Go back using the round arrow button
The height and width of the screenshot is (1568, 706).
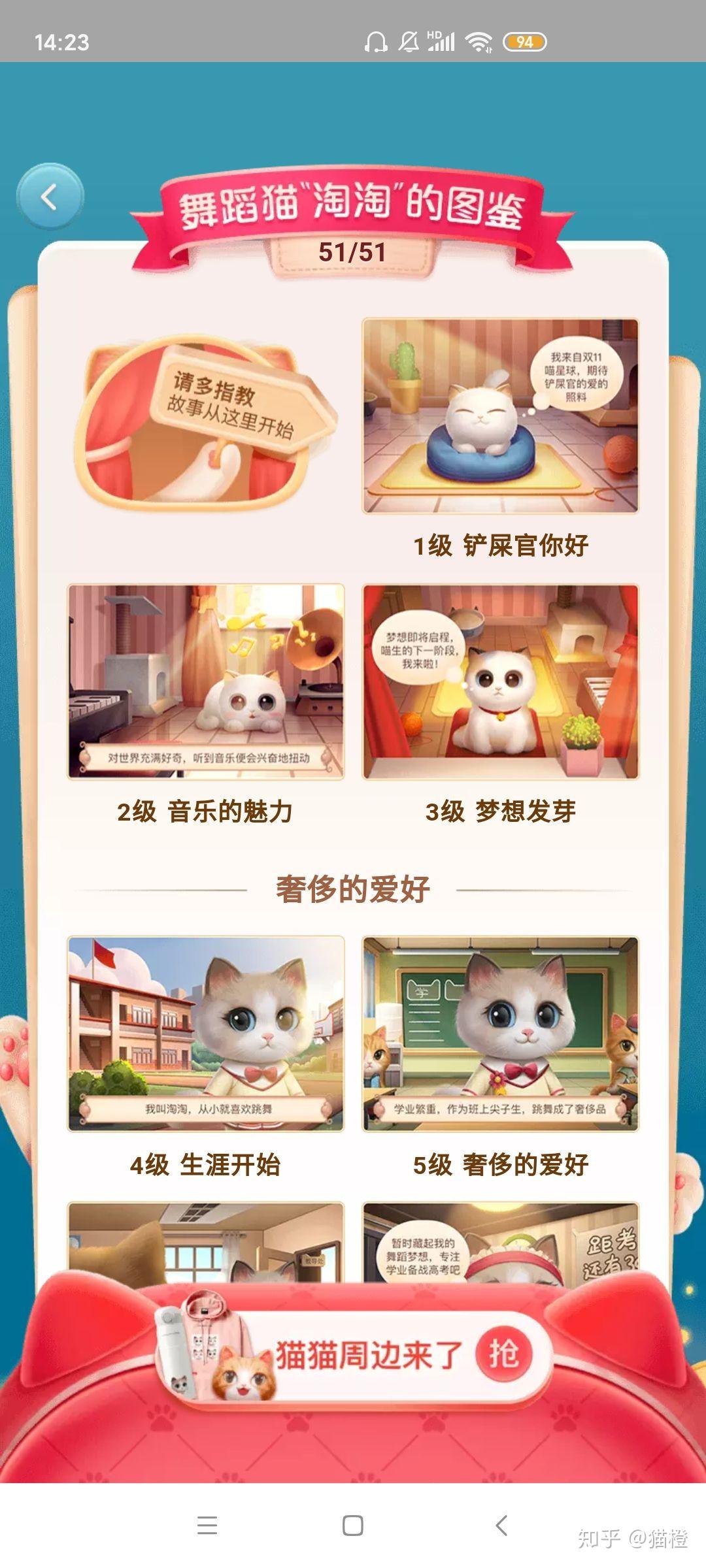pos(50,197)
